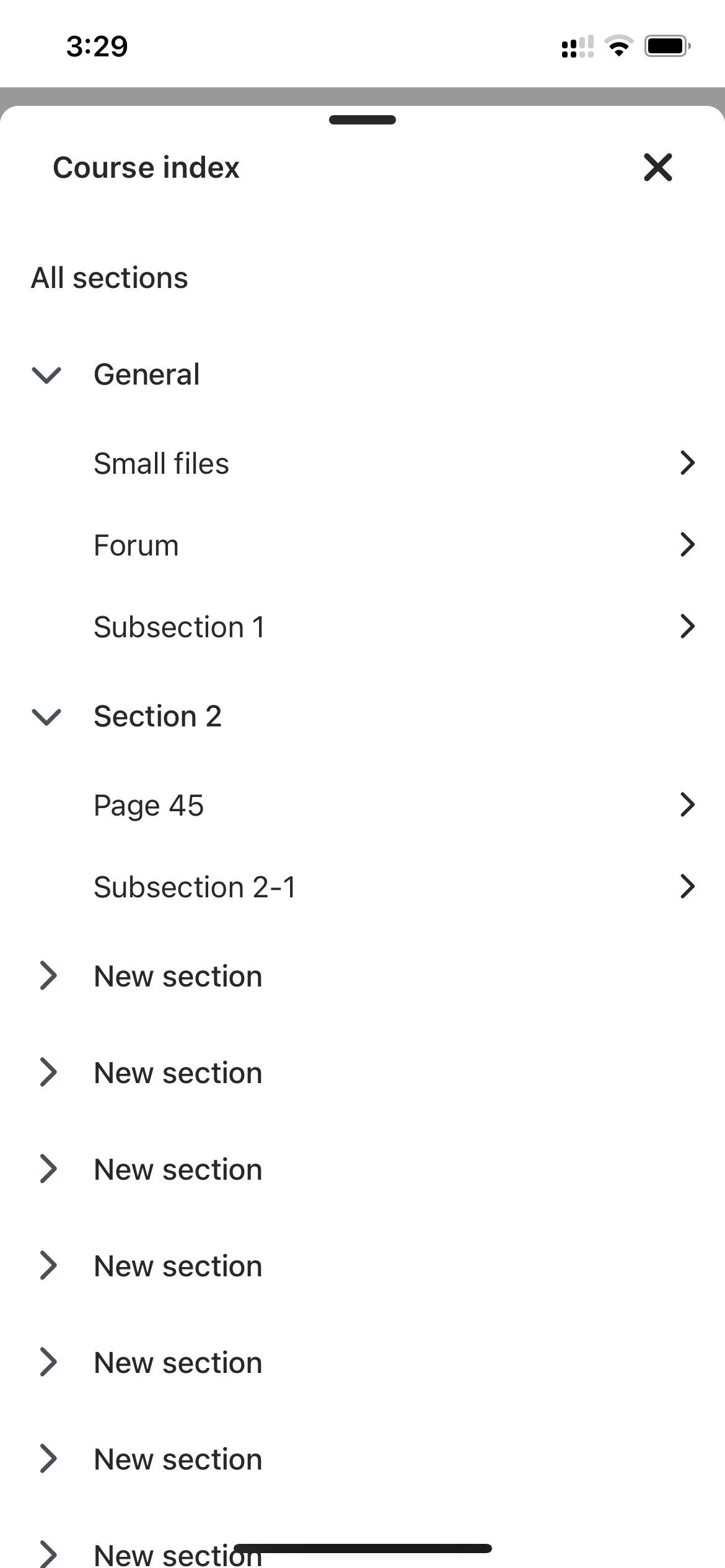The image size is (725, 1568).
Task: Open Subsection 1
Action: click(x=362, y=627)
